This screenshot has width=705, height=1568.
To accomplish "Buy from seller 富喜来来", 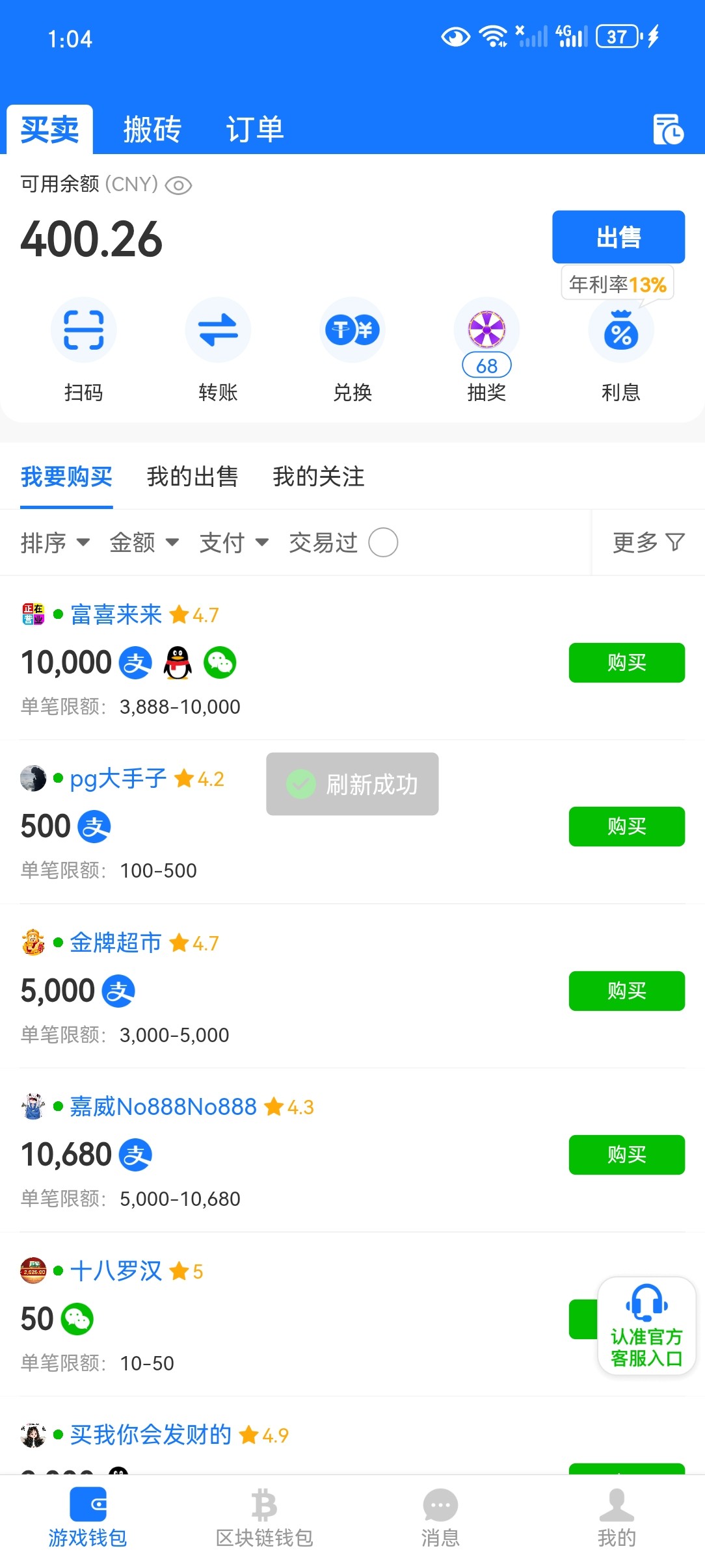I will (626, 662).
